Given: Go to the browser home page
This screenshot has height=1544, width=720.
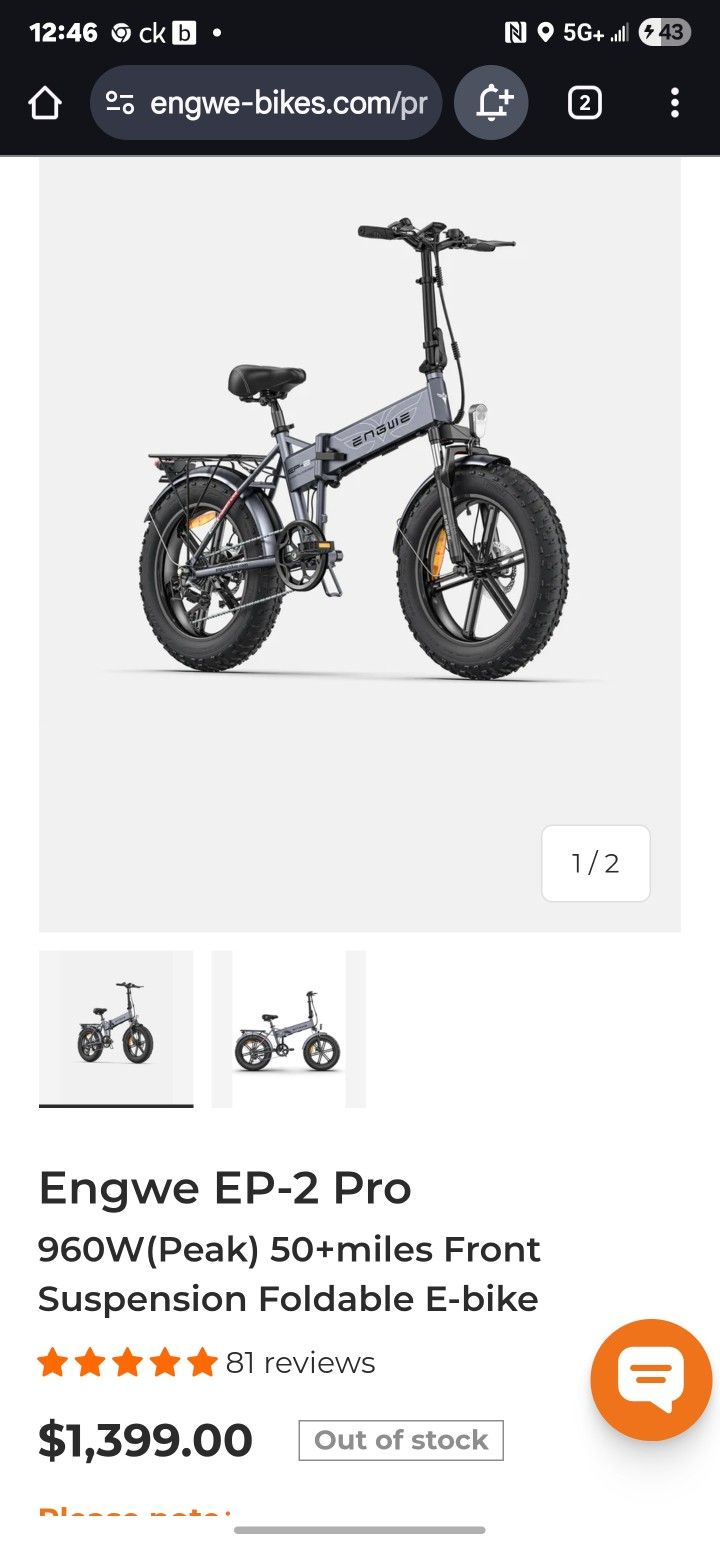Looking at the screenshot, I should coord(45,103).
